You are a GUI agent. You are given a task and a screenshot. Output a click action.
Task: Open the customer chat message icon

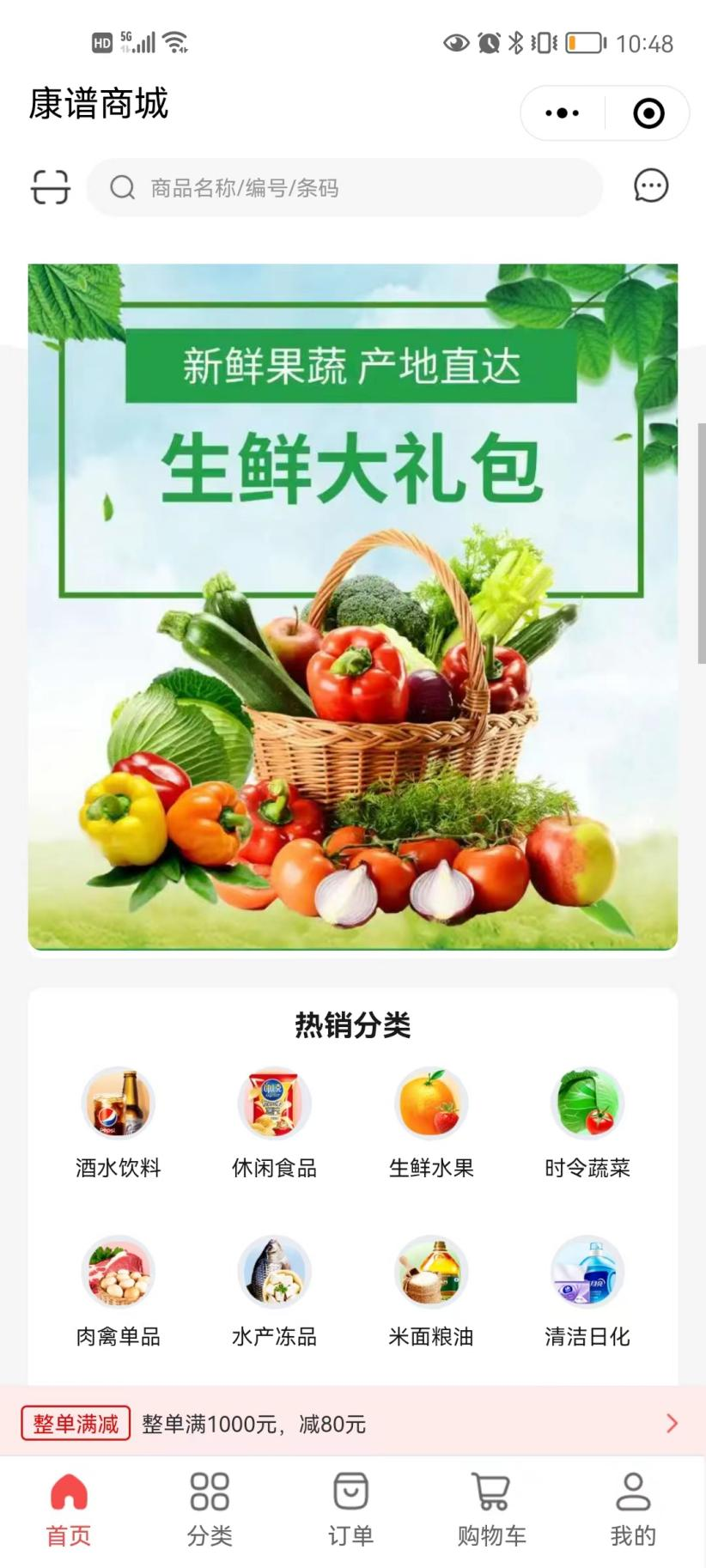click(650, 185)
